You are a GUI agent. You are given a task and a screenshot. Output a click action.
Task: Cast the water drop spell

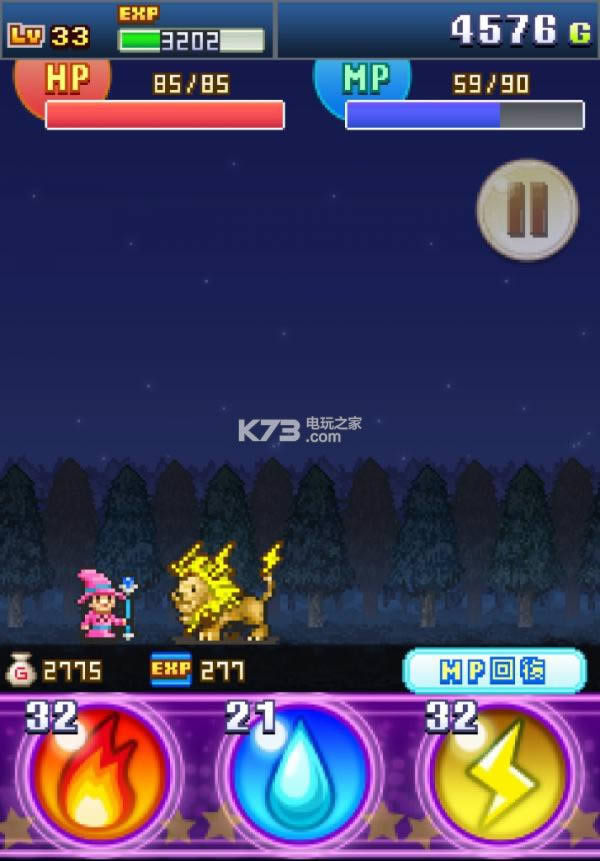pos(299,773)
